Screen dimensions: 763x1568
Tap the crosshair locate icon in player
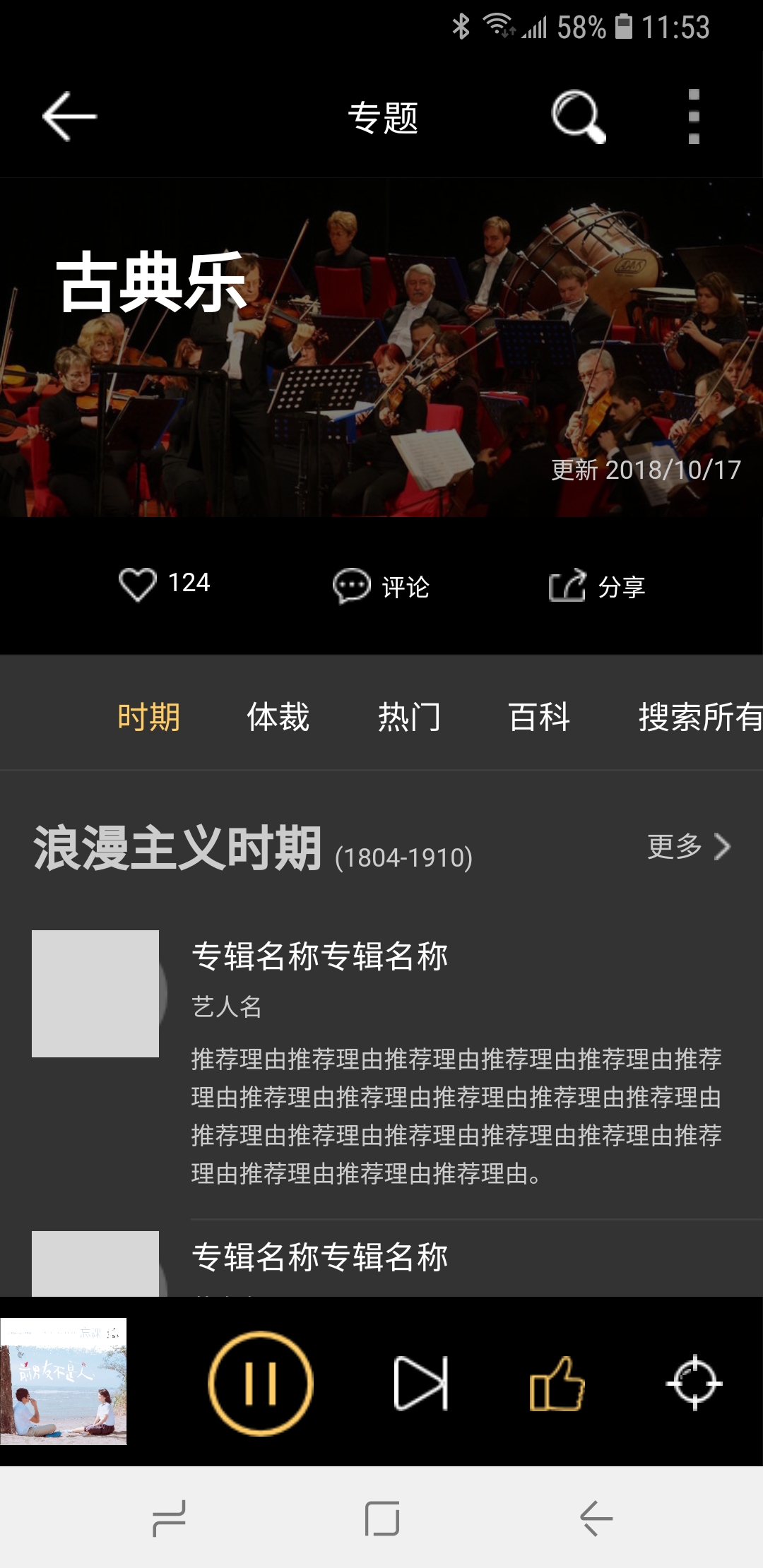pyautogui.click(x=694, y=1383)
